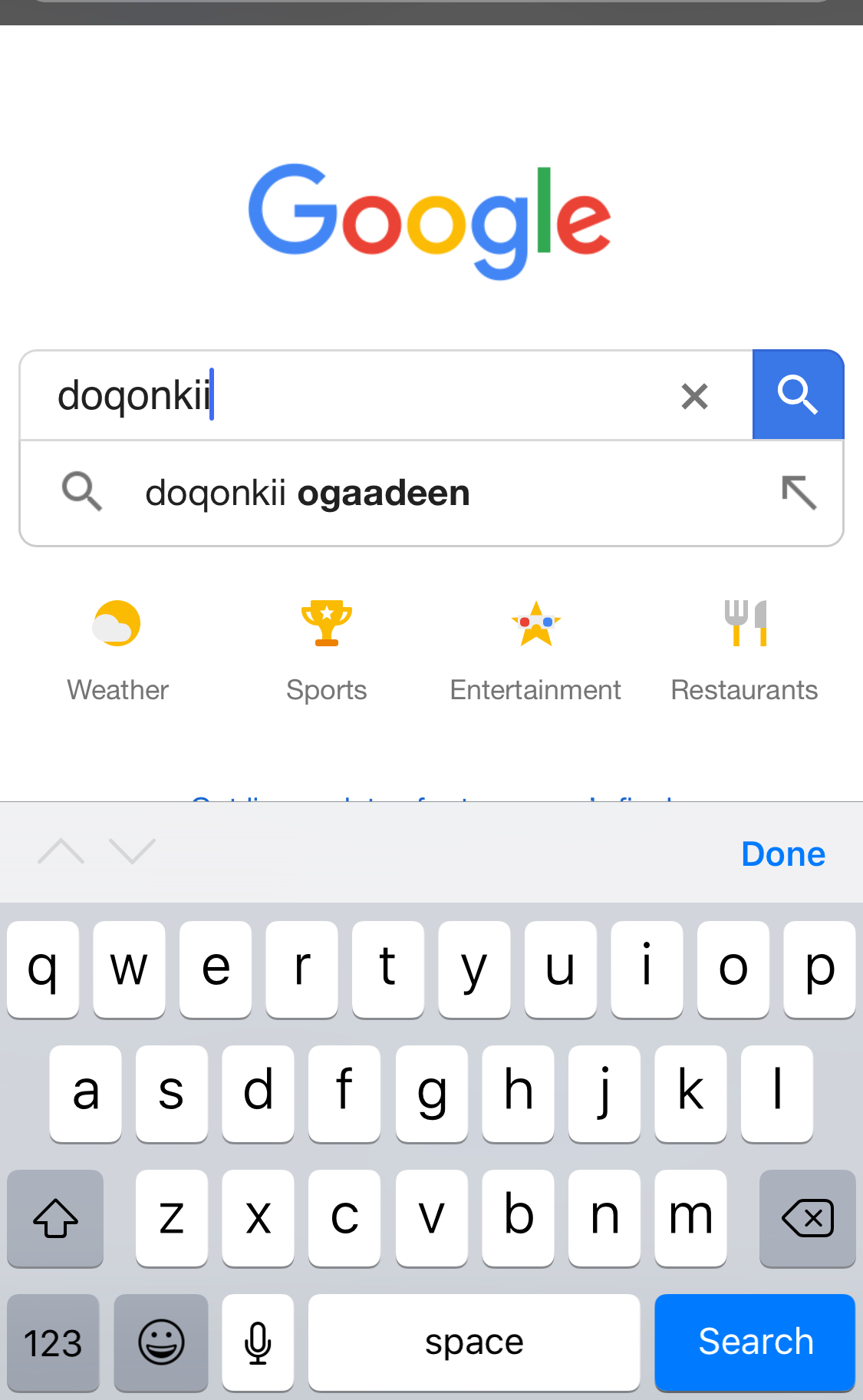863x1400 pixels.
Task: Tap Done to dismiss the keyboard
Action: pos(783,854)
